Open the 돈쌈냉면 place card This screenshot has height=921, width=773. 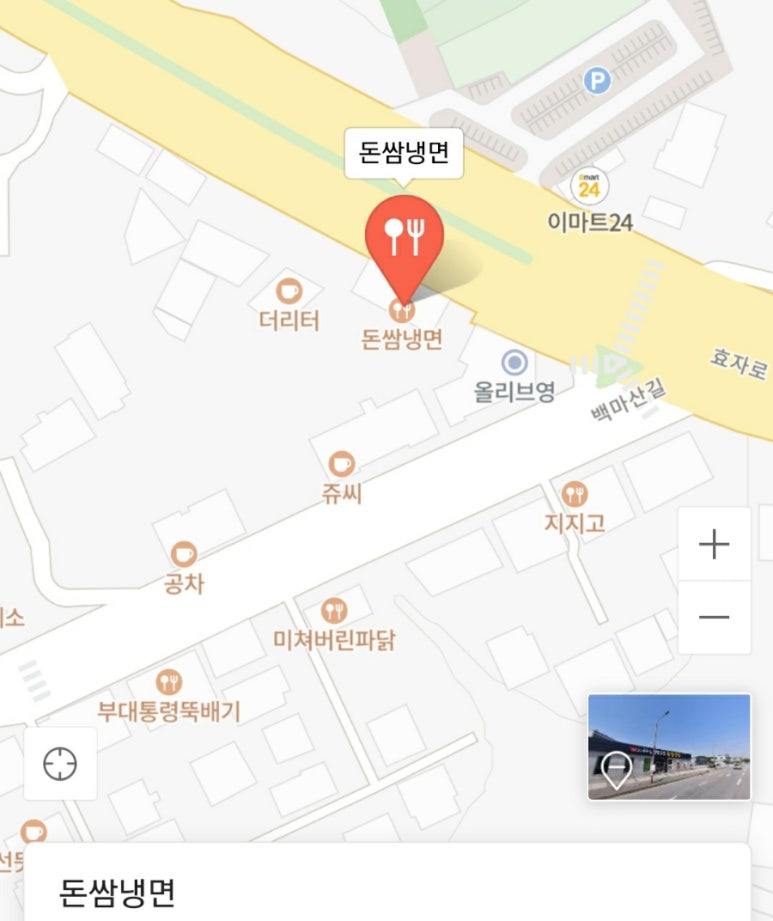(386, 887)
